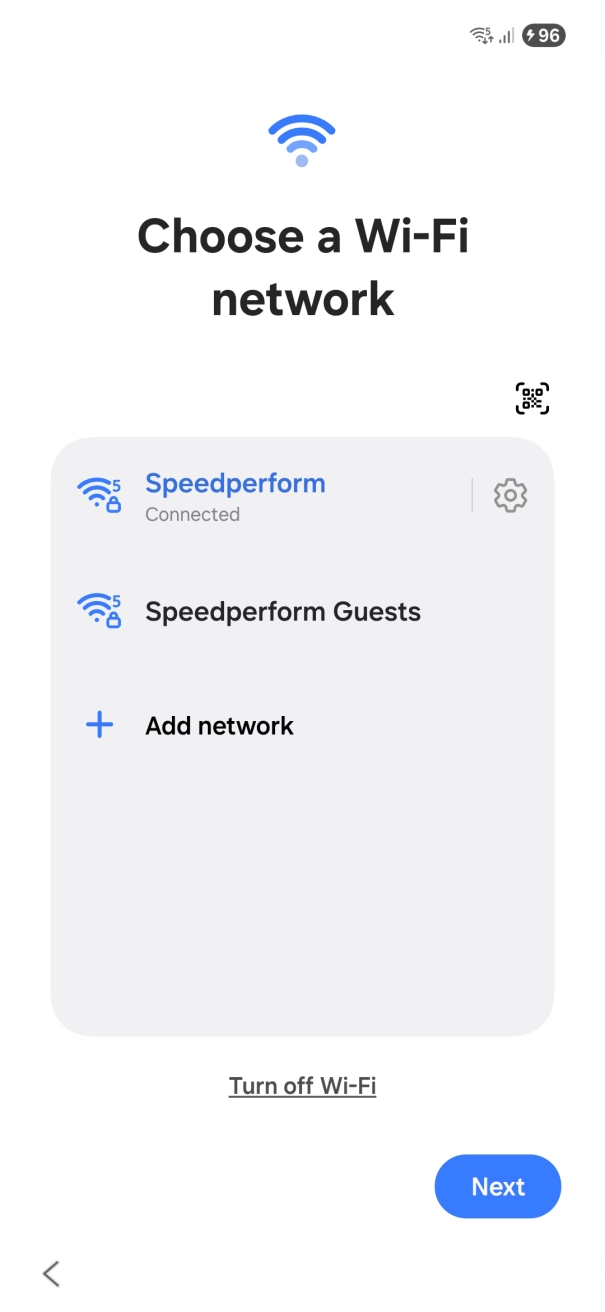Continue with the Next button
The width and height of the screenshot is (605, 1312).
[x=498, y=1187]
